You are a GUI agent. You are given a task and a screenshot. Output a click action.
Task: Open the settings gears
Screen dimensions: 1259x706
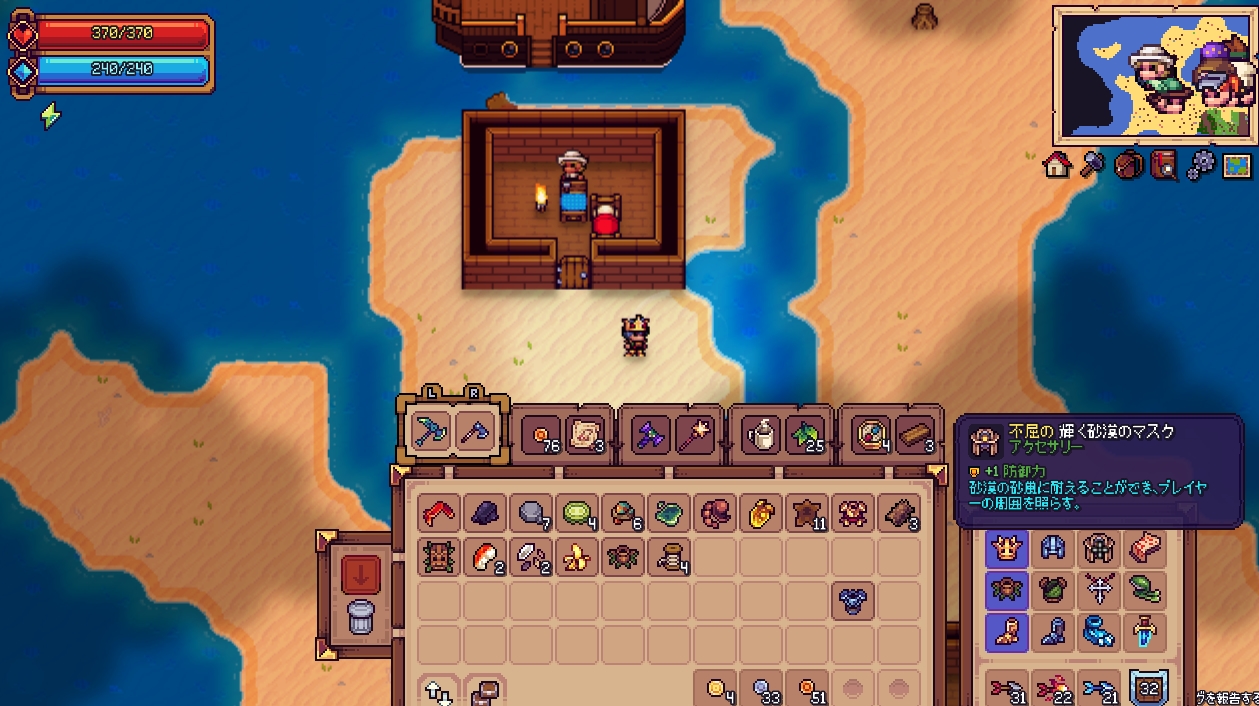click(1200, 164)
